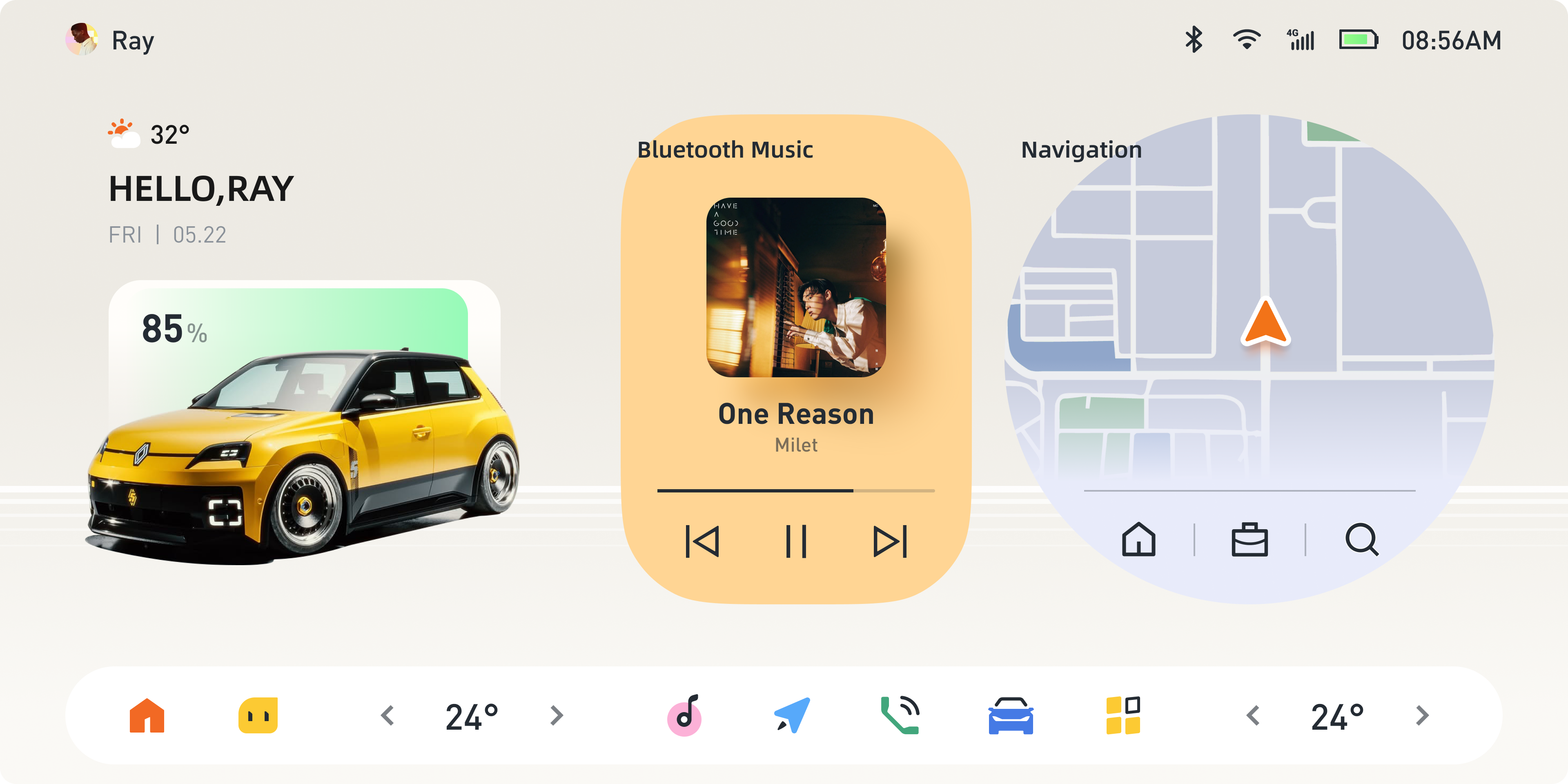Open the yellow assistant face icon
1568x784 pixels.
(258, 715)
